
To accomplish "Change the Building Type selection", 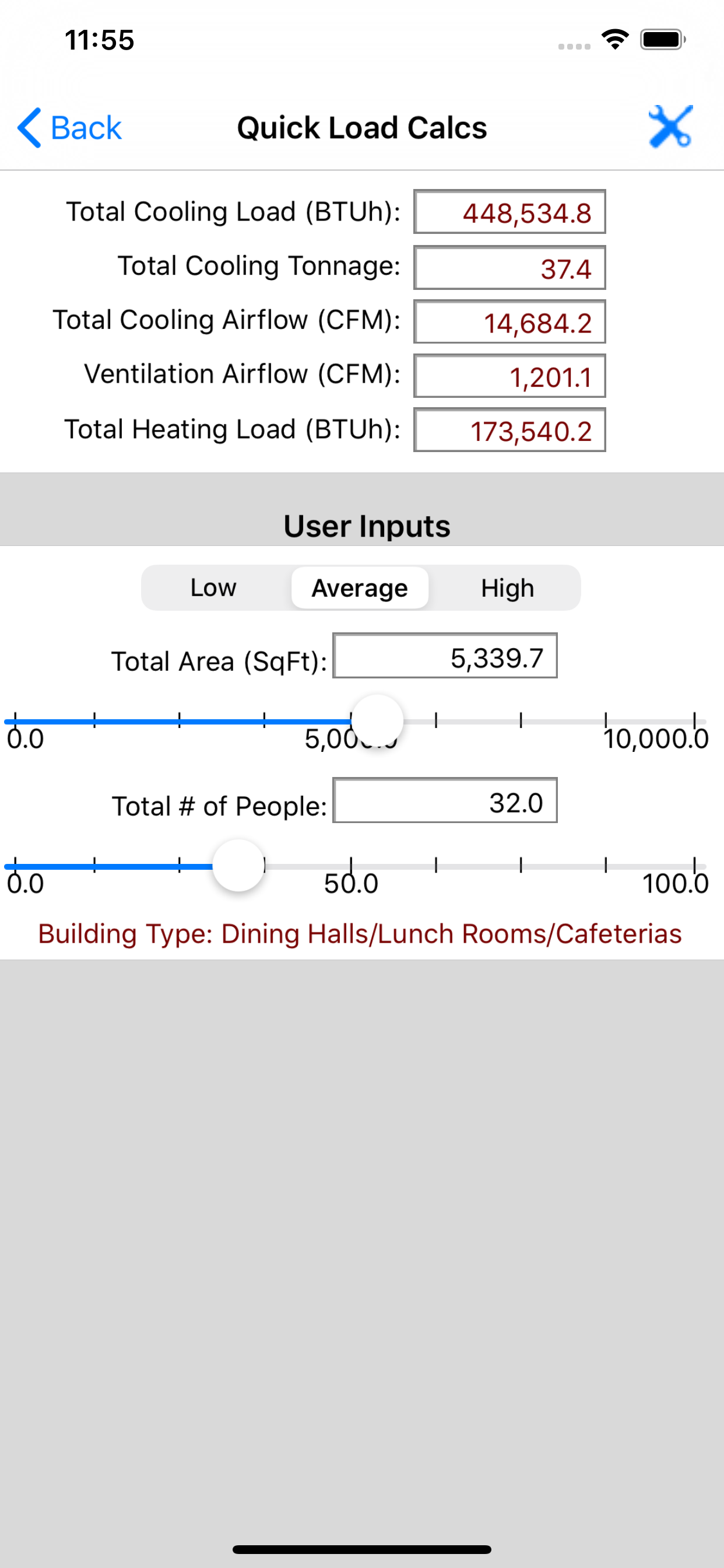I will (360, 934).
